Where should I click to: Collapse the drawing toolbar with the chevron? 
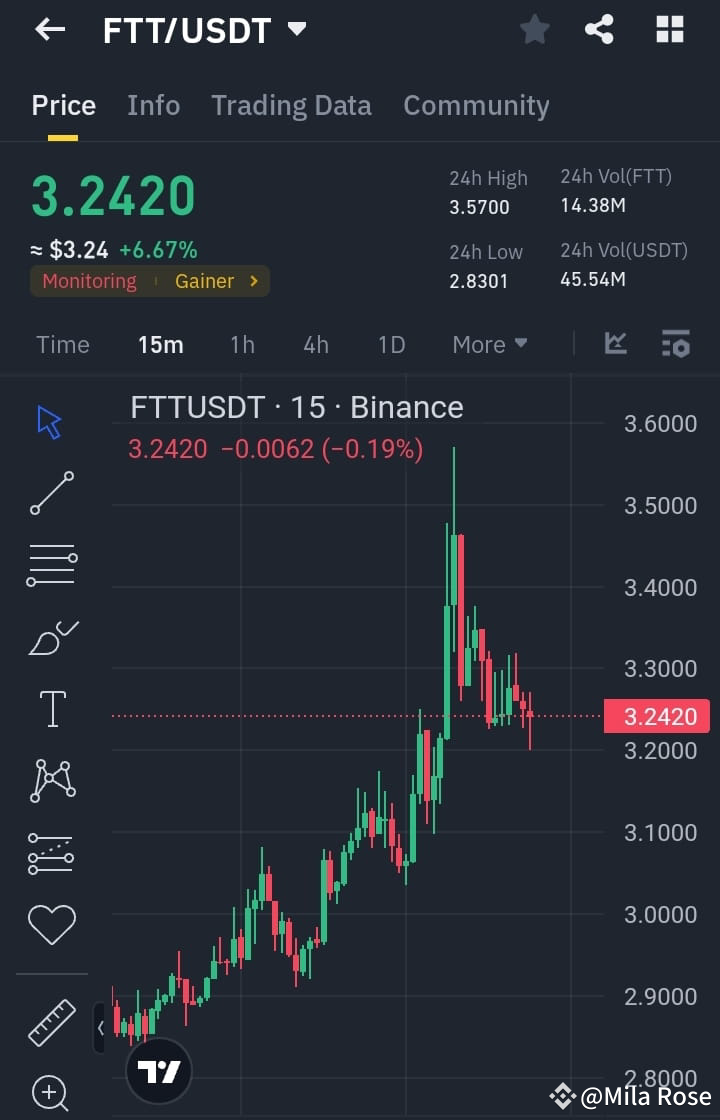click(x=100, y=1027)
